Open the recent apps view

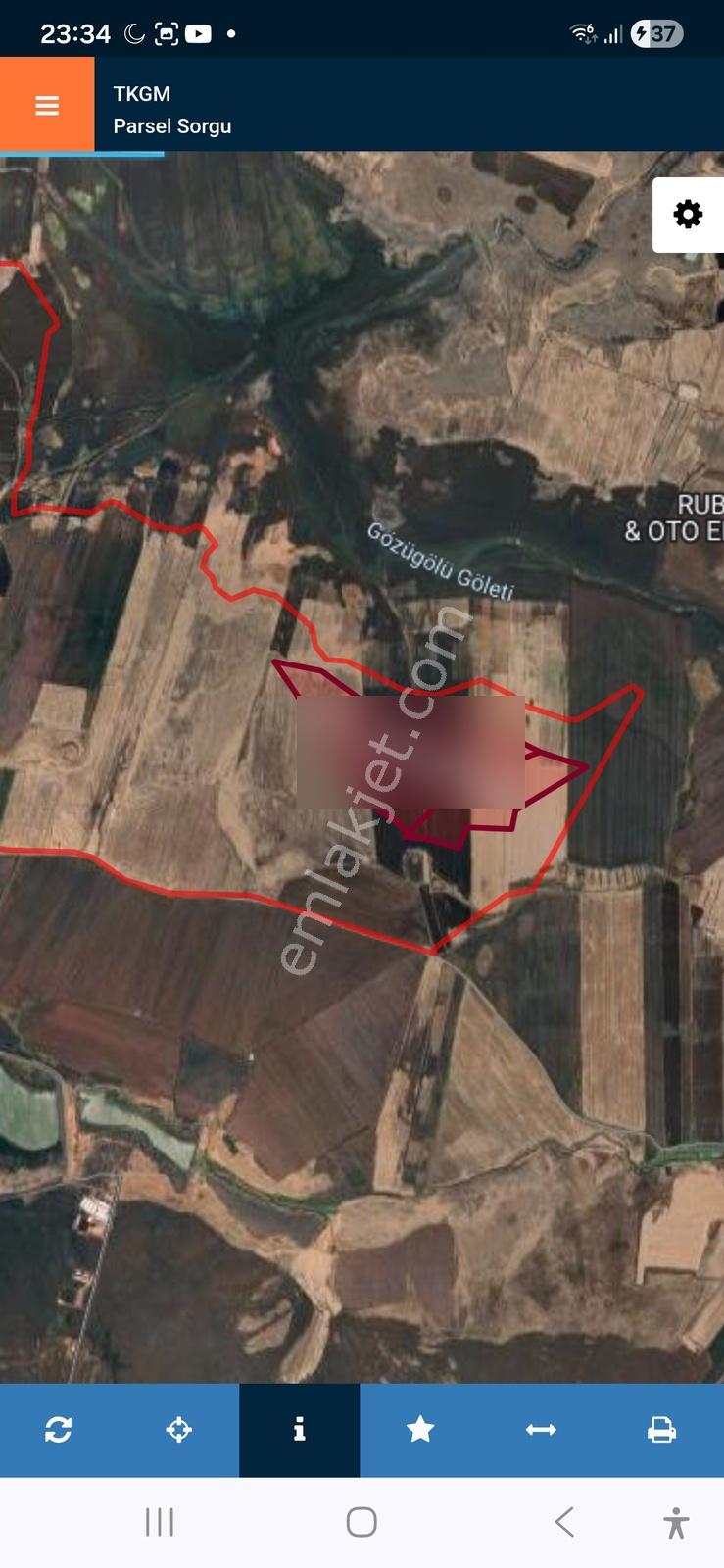160,1522
